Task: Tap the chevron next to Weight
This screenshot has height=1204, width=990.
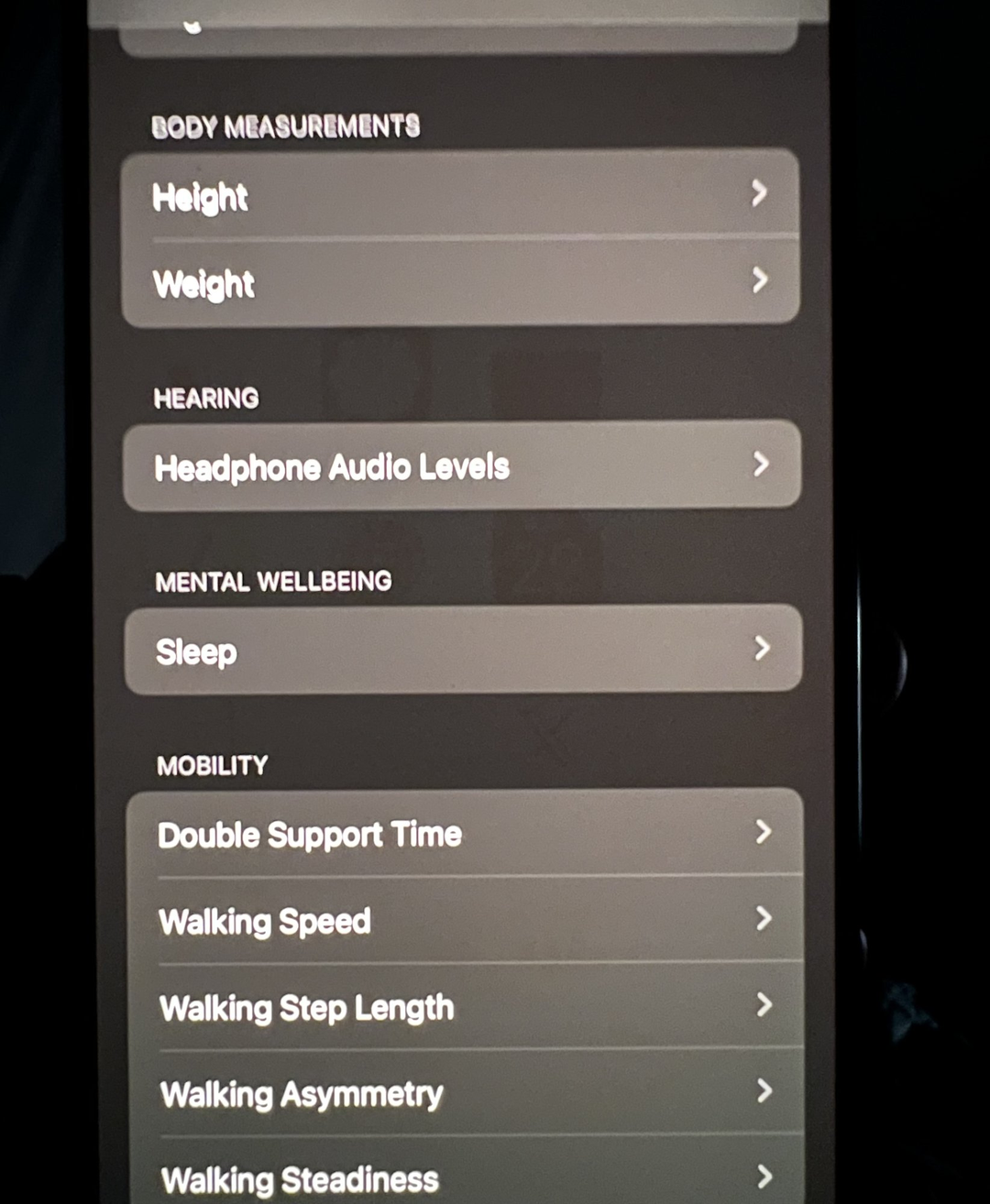Action: 761,281
